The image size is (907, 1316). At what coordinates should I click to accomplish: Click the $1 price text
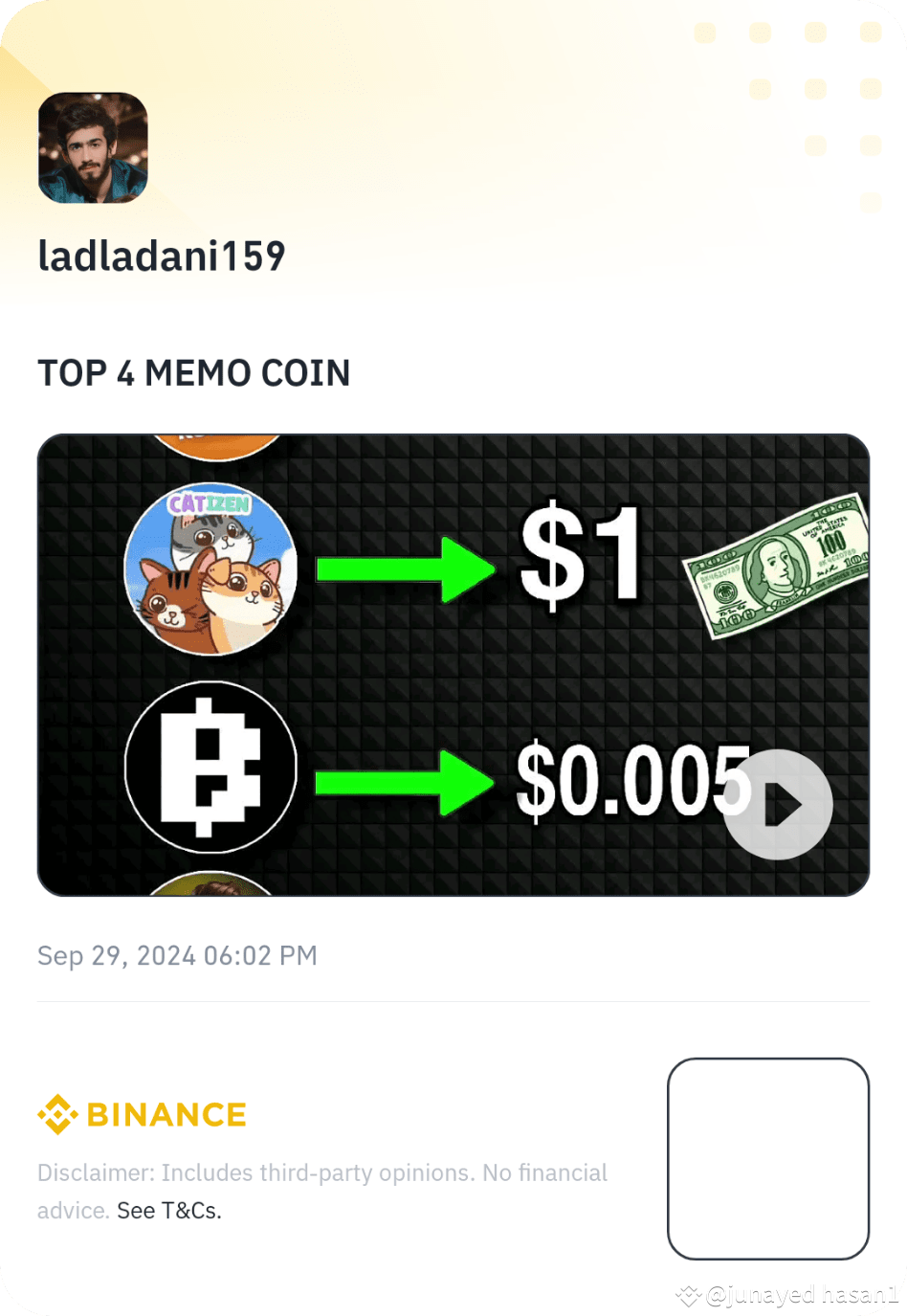pos(580,560)
